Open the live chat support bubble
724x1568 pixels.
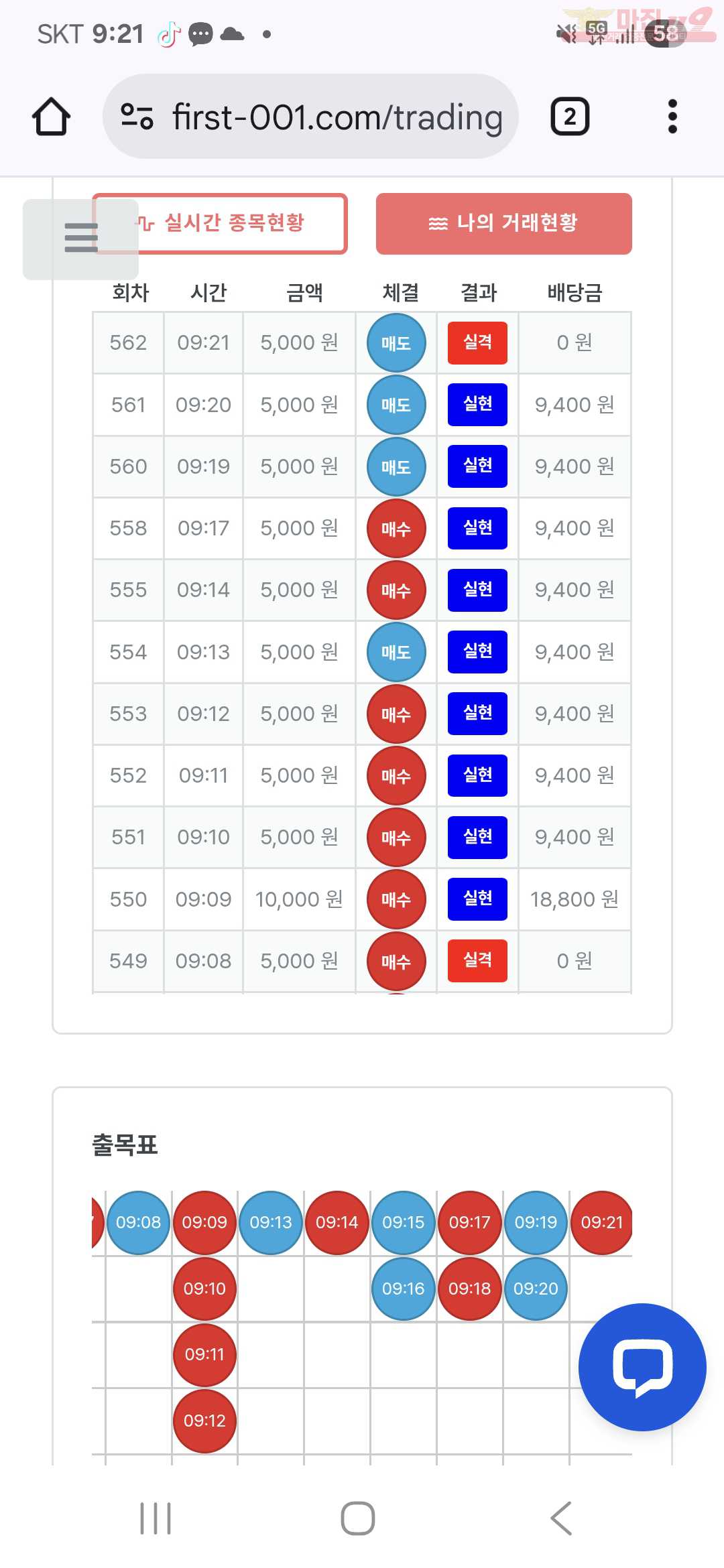(642, 1366)
